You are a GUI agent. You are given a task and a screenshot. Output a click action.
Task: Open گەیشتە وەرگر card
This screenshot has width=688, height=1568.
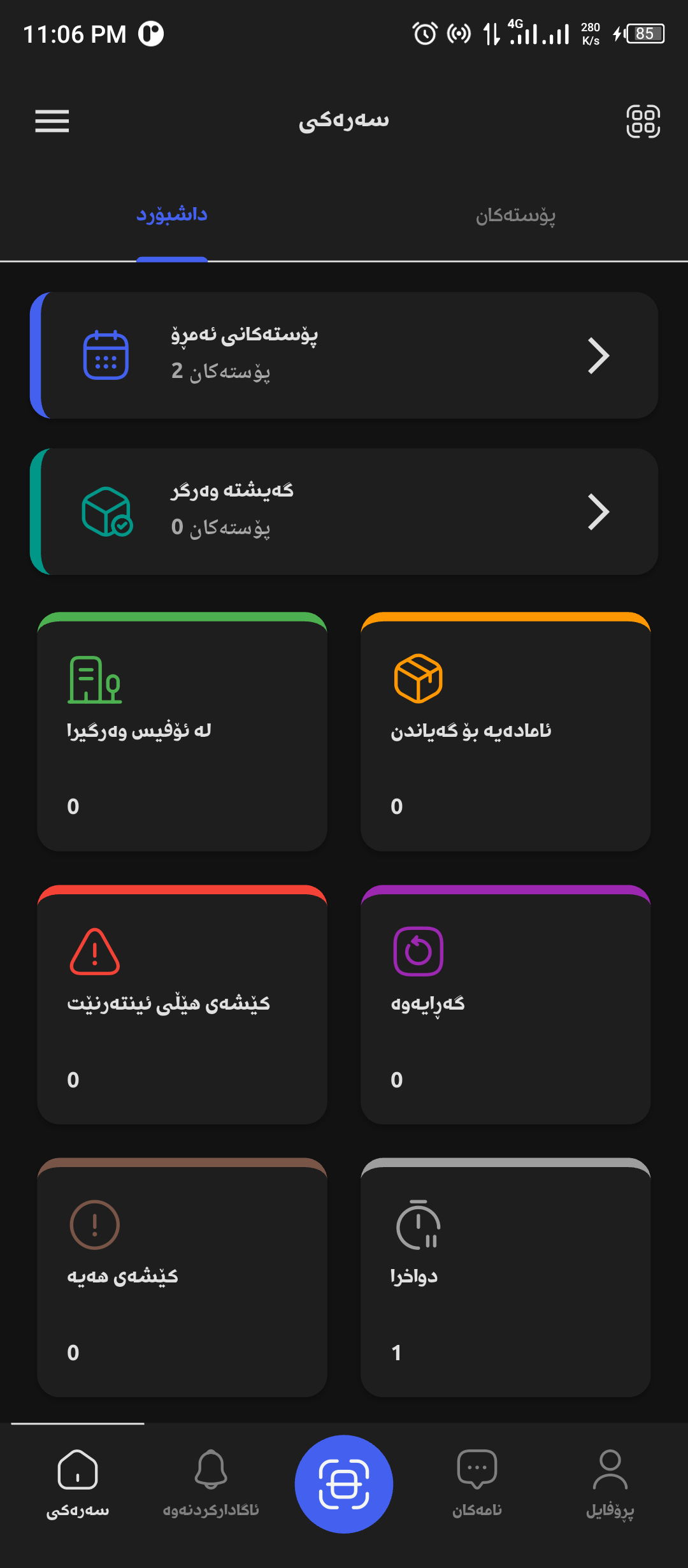coord(344,512)
